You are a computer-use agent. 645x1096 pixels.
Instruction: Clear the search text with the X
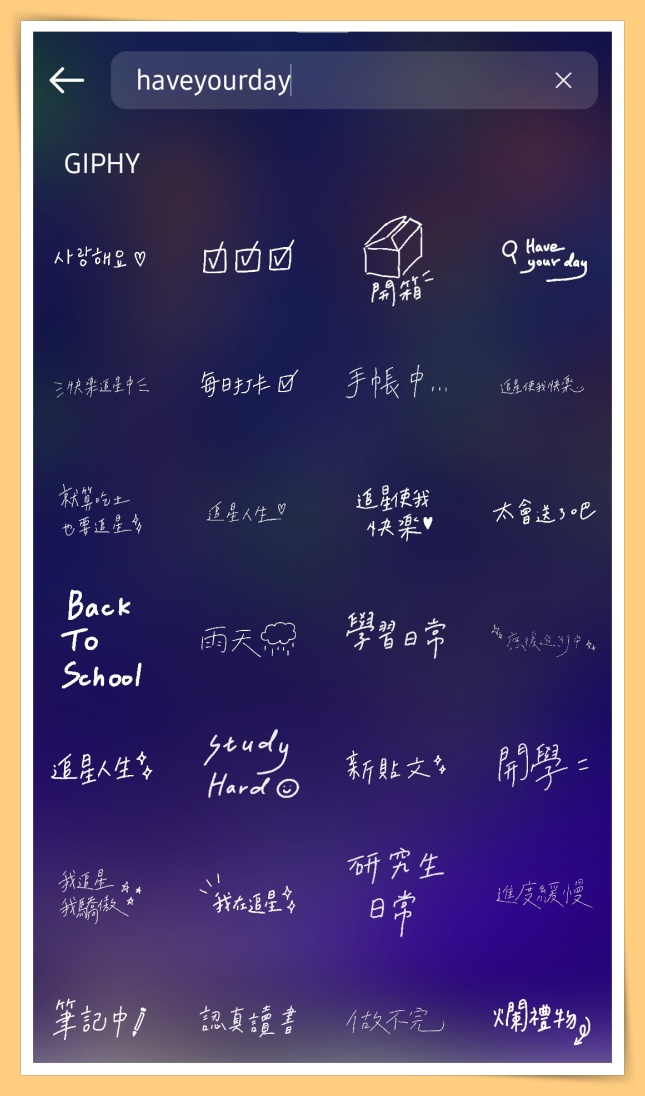[x=563, y=81]
